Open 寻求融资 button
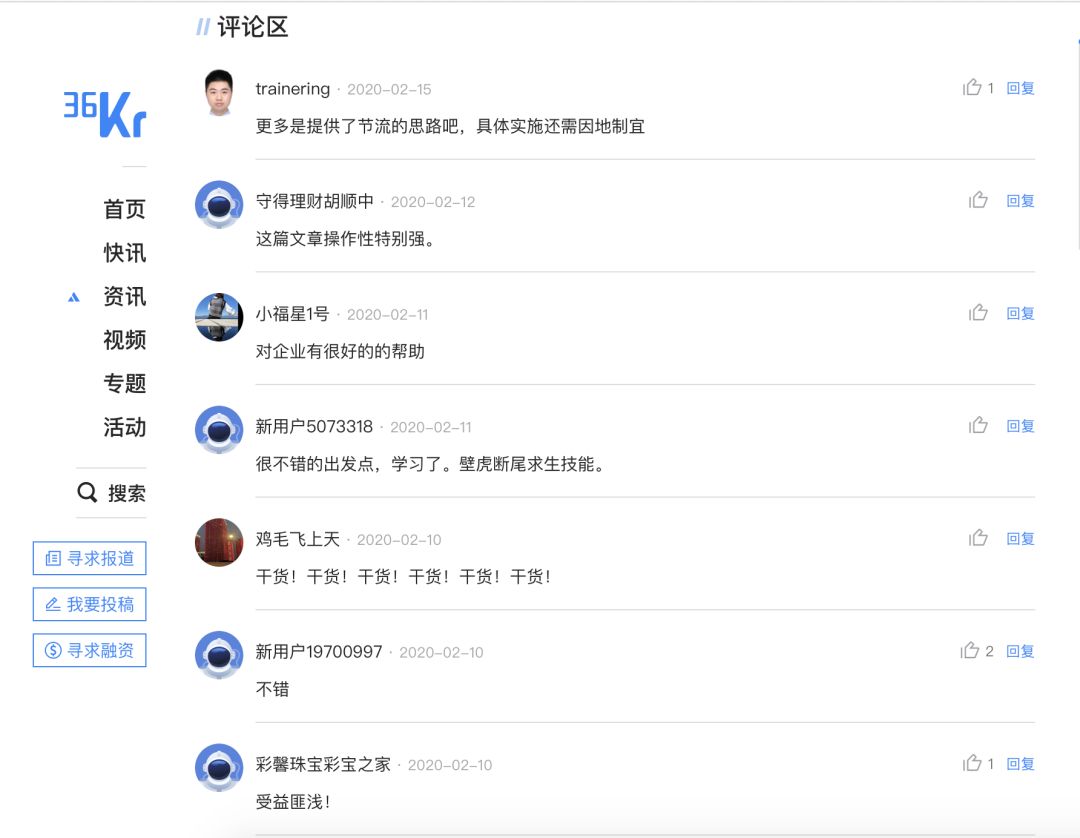Image resolution: width=1080 pixels, height=838 pixels. [90, 650]
